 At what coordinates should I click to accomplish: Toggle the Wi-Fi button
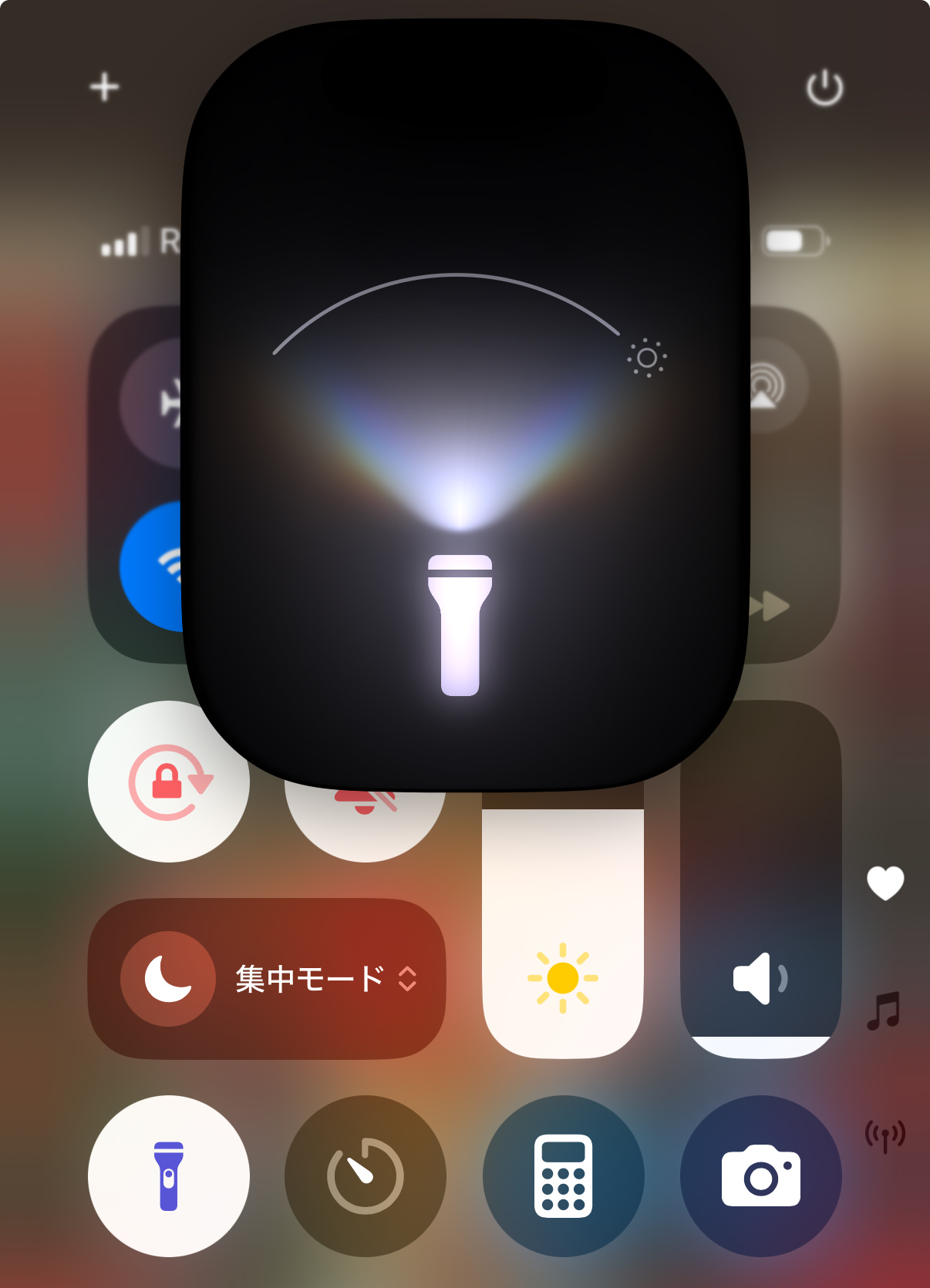[x=153, y=567]
